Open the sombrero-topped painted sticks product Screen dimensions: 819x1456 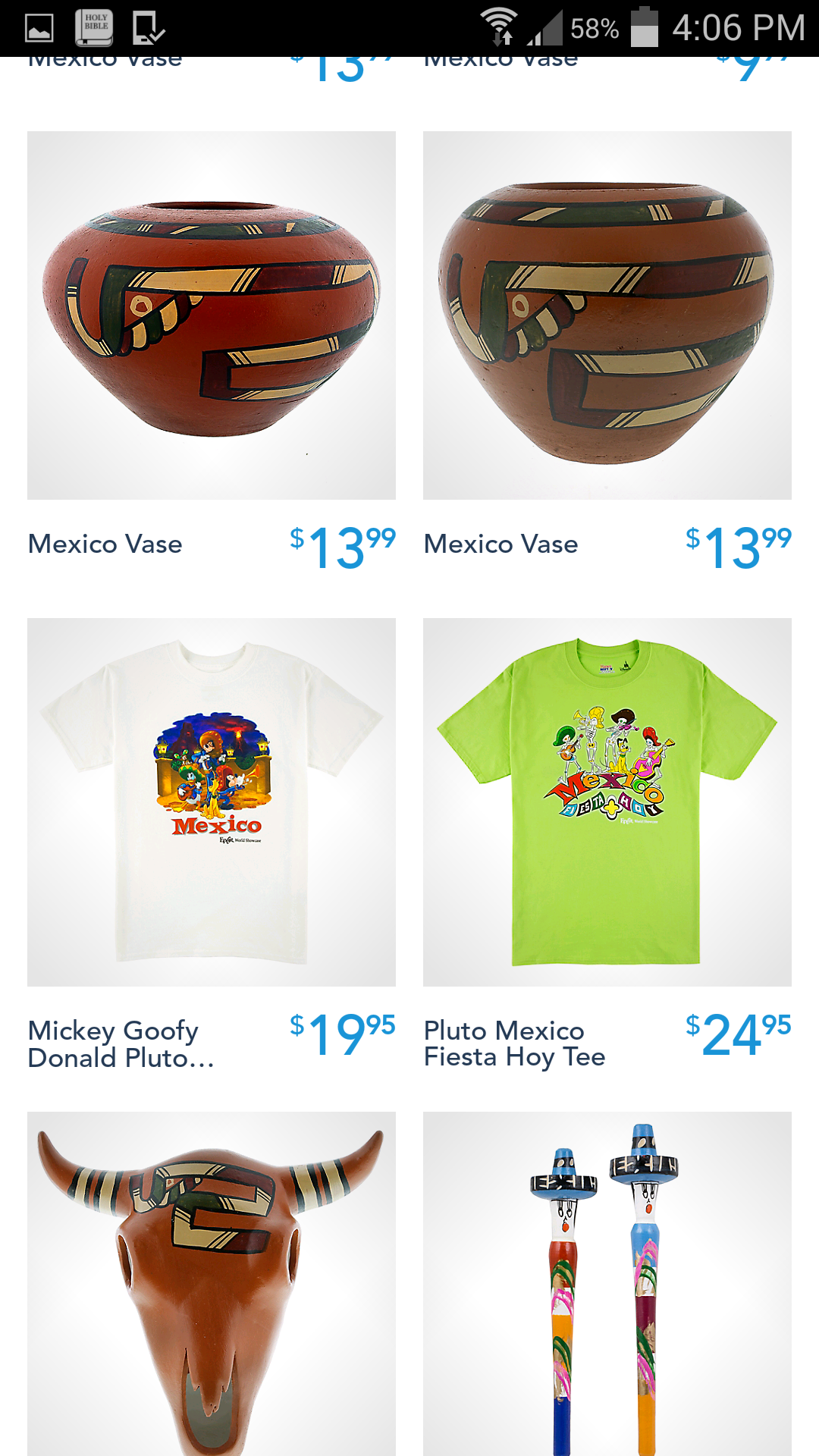[607, 1283]
